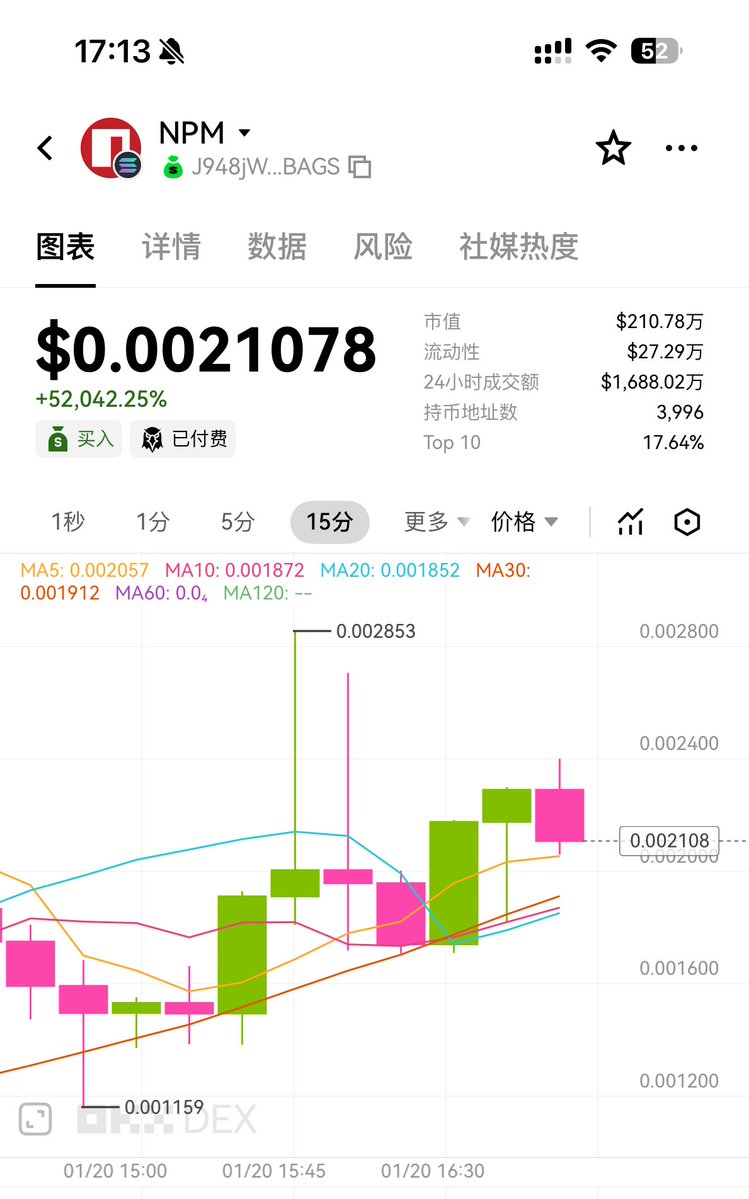
Task: Tap the 买入 chip
Action: click(x=79, y=439)
